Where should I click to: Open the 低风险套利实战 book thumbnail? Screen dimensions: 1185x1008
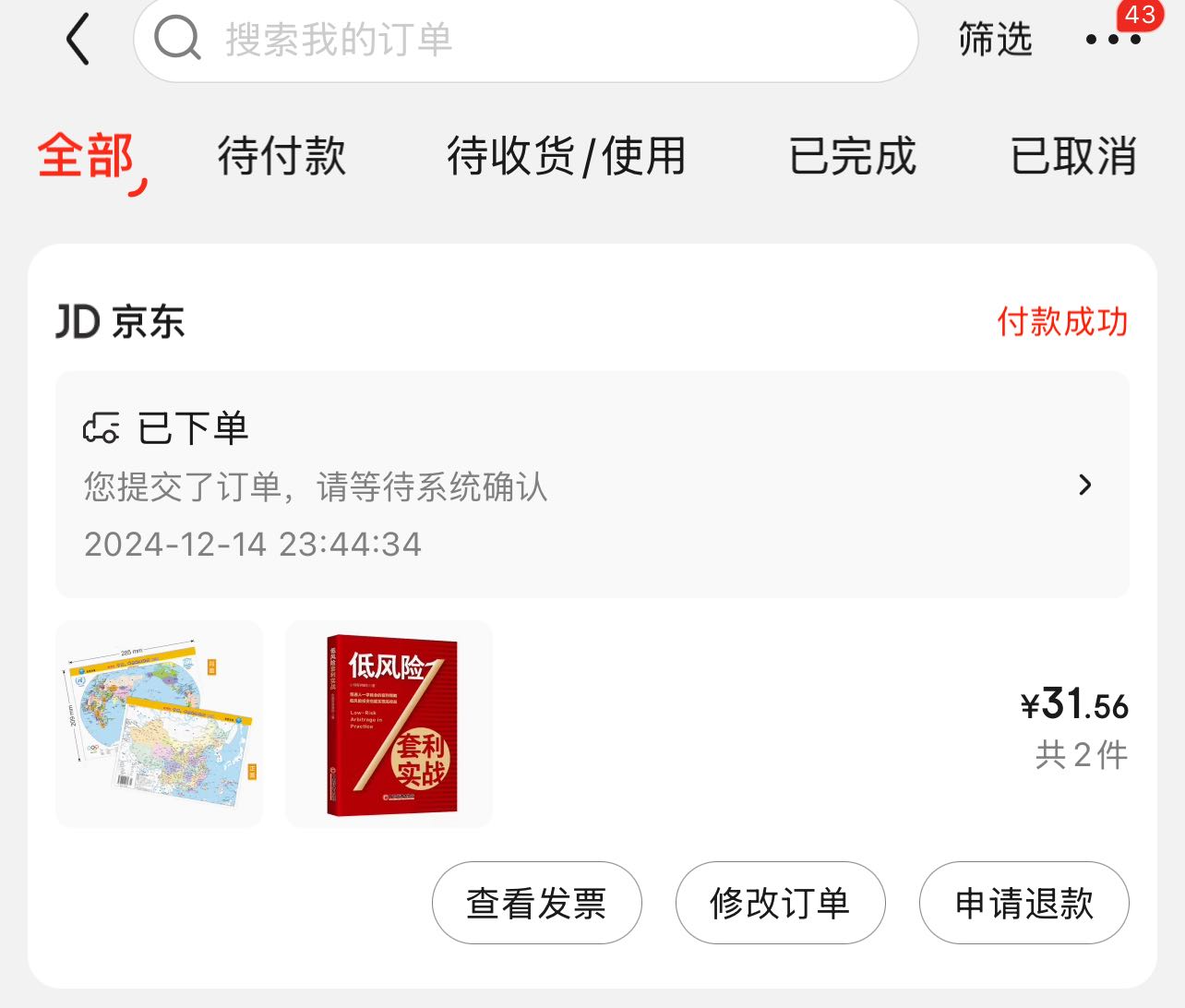389,725
